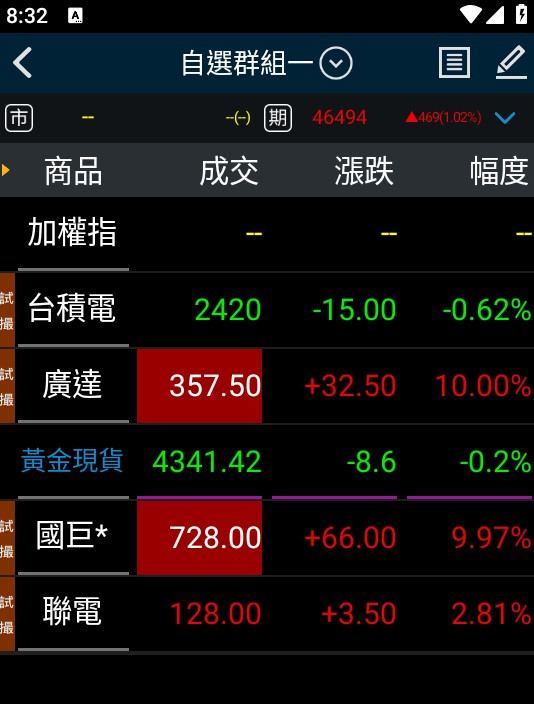Tap the 成交 column header
The image size is (534, 704).
click(x=229, y=171)
